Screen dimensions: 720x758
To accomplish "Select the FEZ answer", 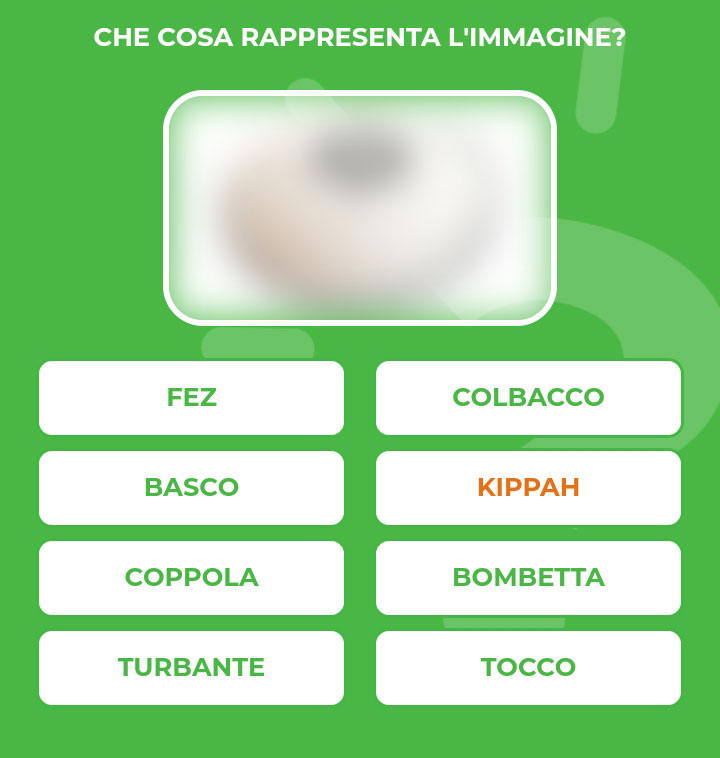I will click(x=191, y=398).
